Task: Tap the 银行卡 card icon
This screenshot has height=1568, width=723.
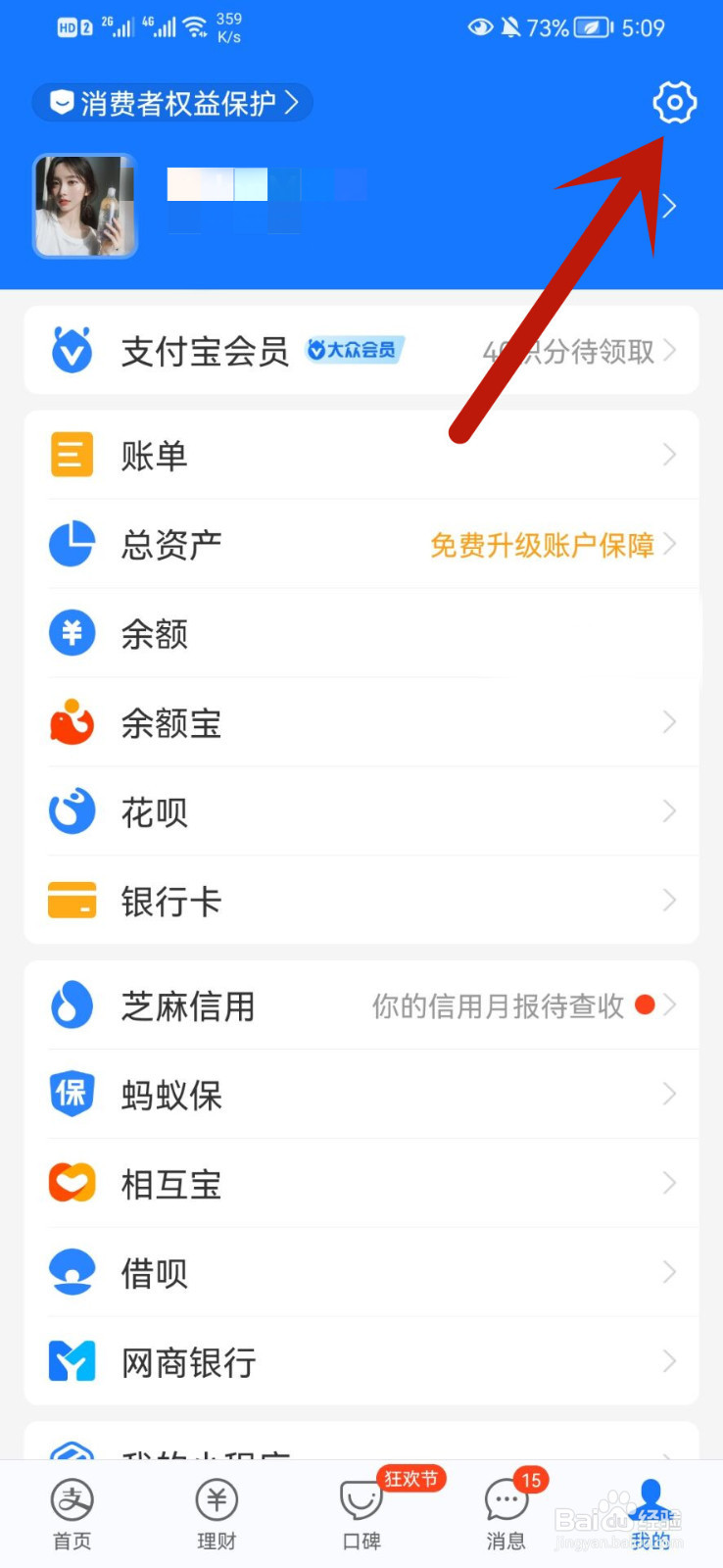Action: pos(71,900)
